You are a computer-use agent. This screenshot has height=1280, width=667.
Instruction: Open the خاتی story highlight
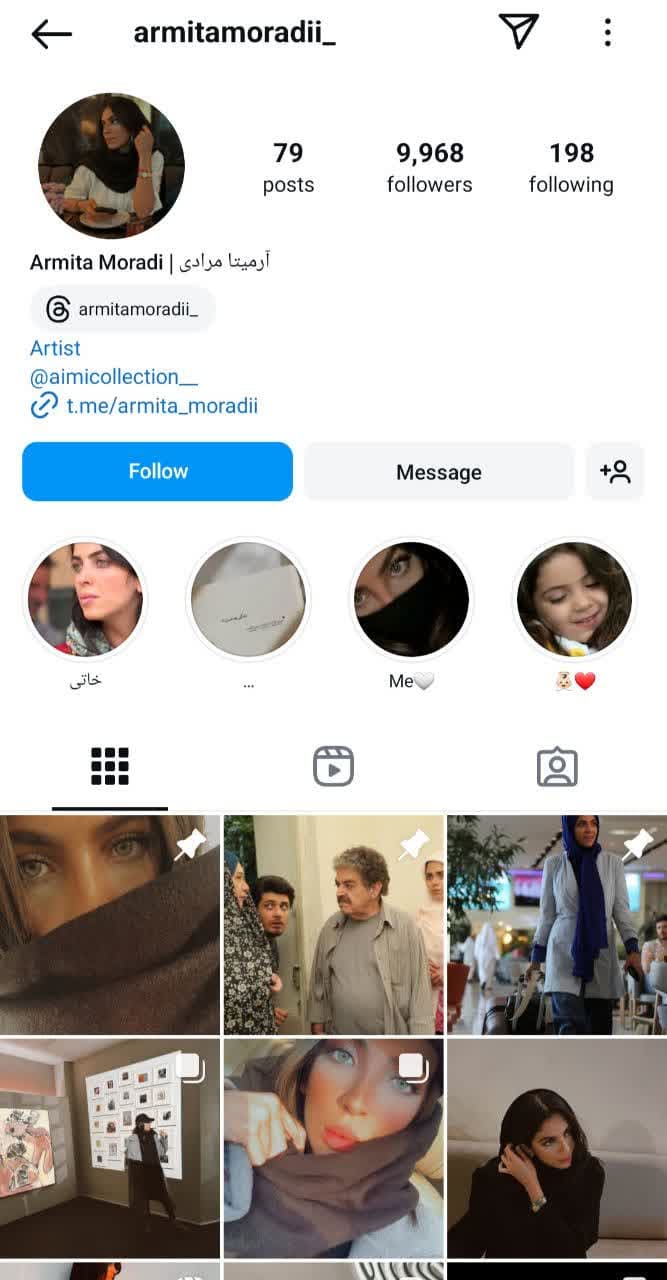pos(85,599)
